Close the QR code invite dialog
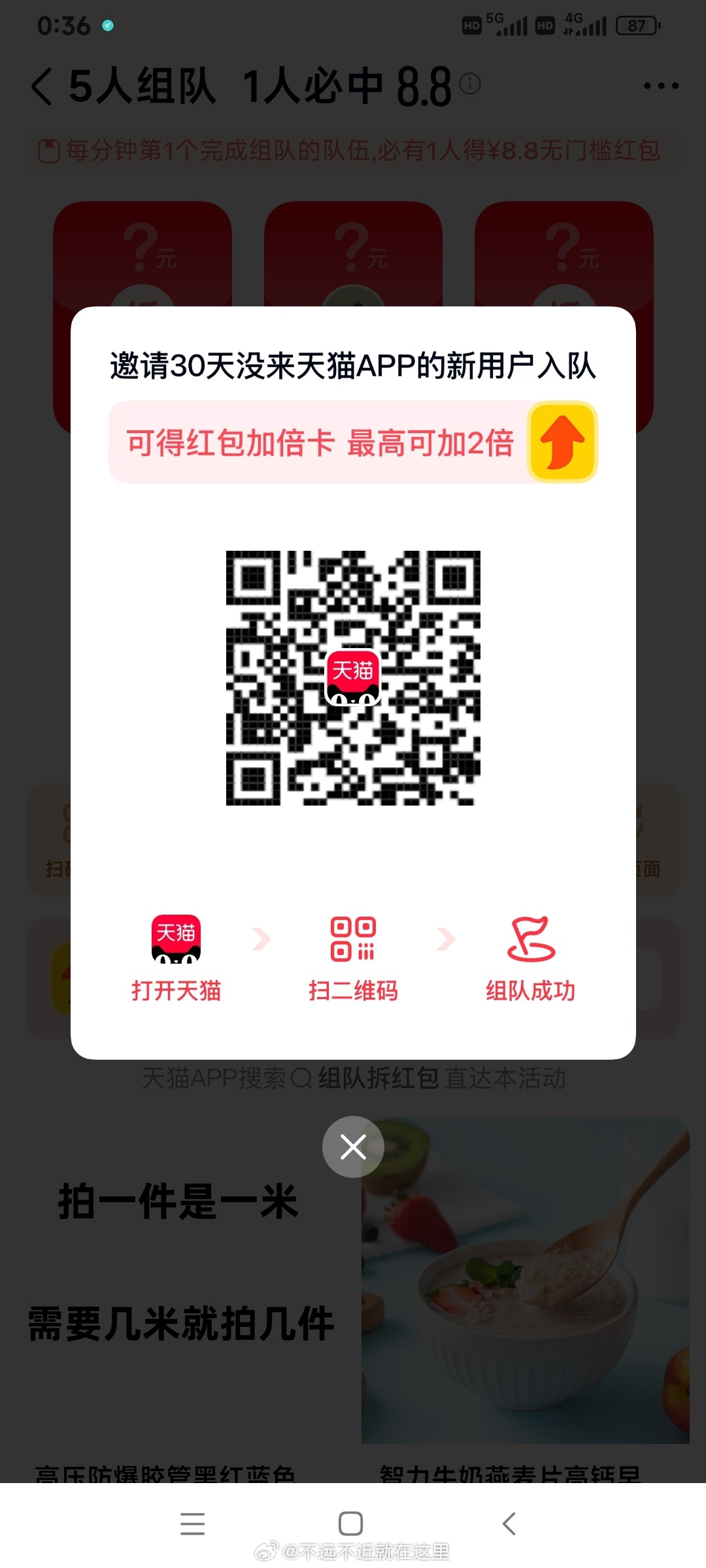The width and height of the screenshot is (706, 1568). tap(353, 1147)
